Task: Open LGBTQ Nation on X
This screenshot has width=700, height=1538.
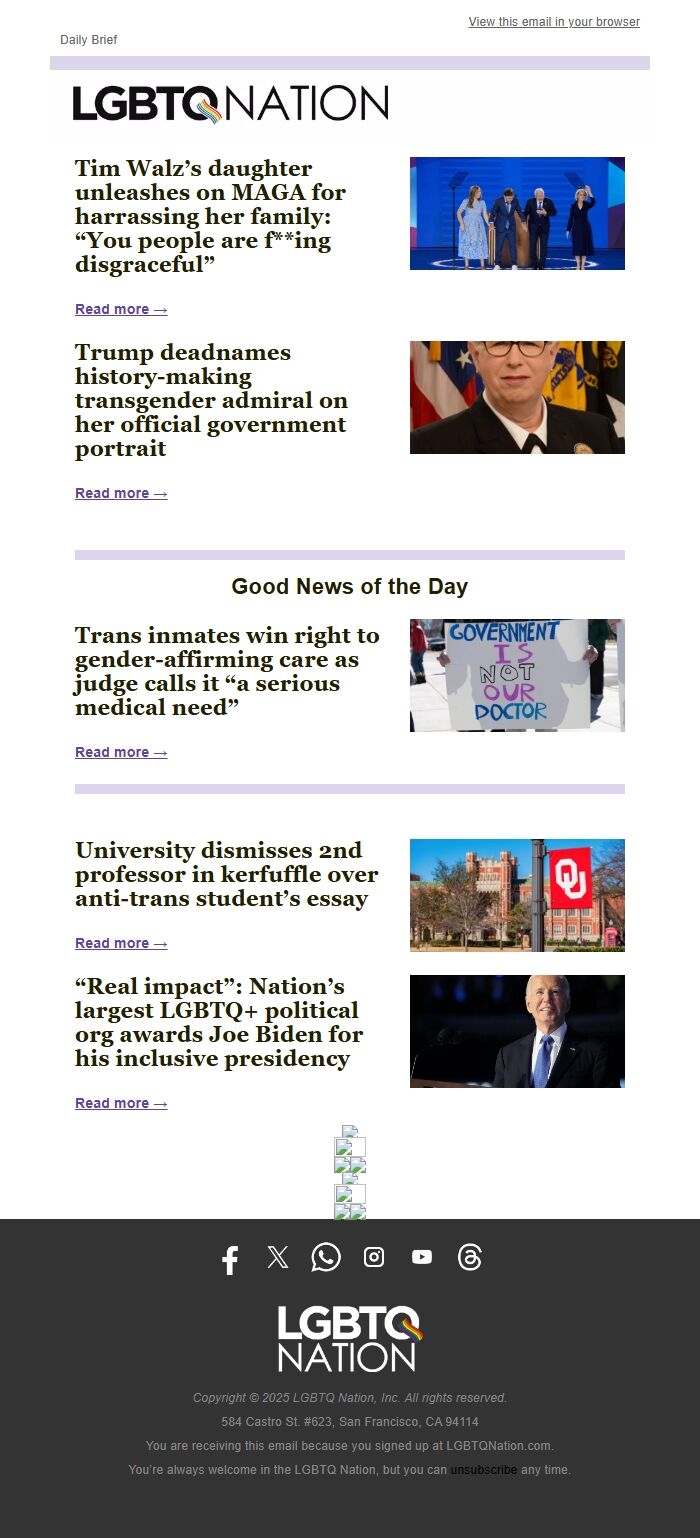Action: point(278,1258)
